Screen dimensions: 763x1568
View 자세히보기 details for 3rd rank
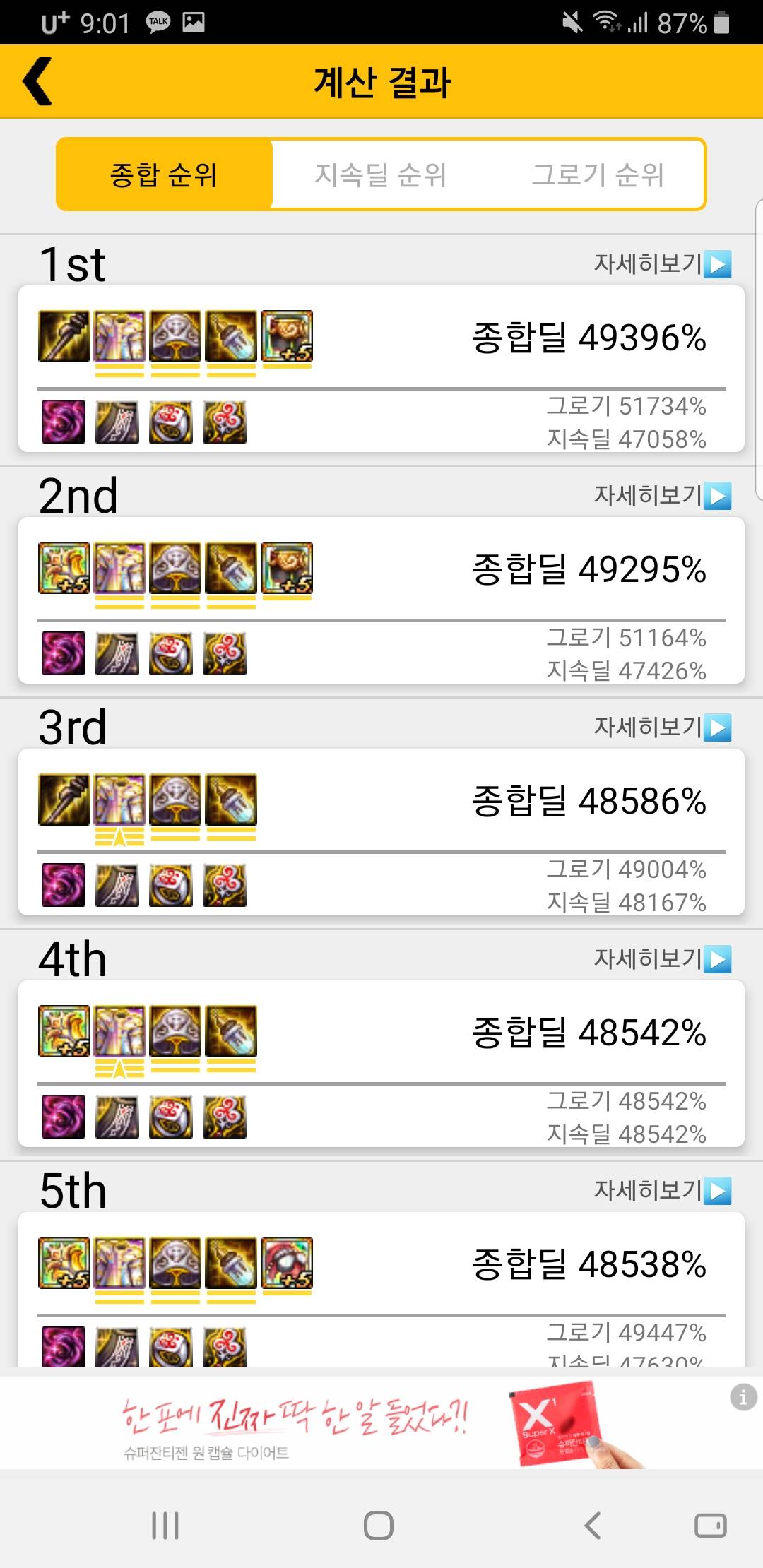662,727
